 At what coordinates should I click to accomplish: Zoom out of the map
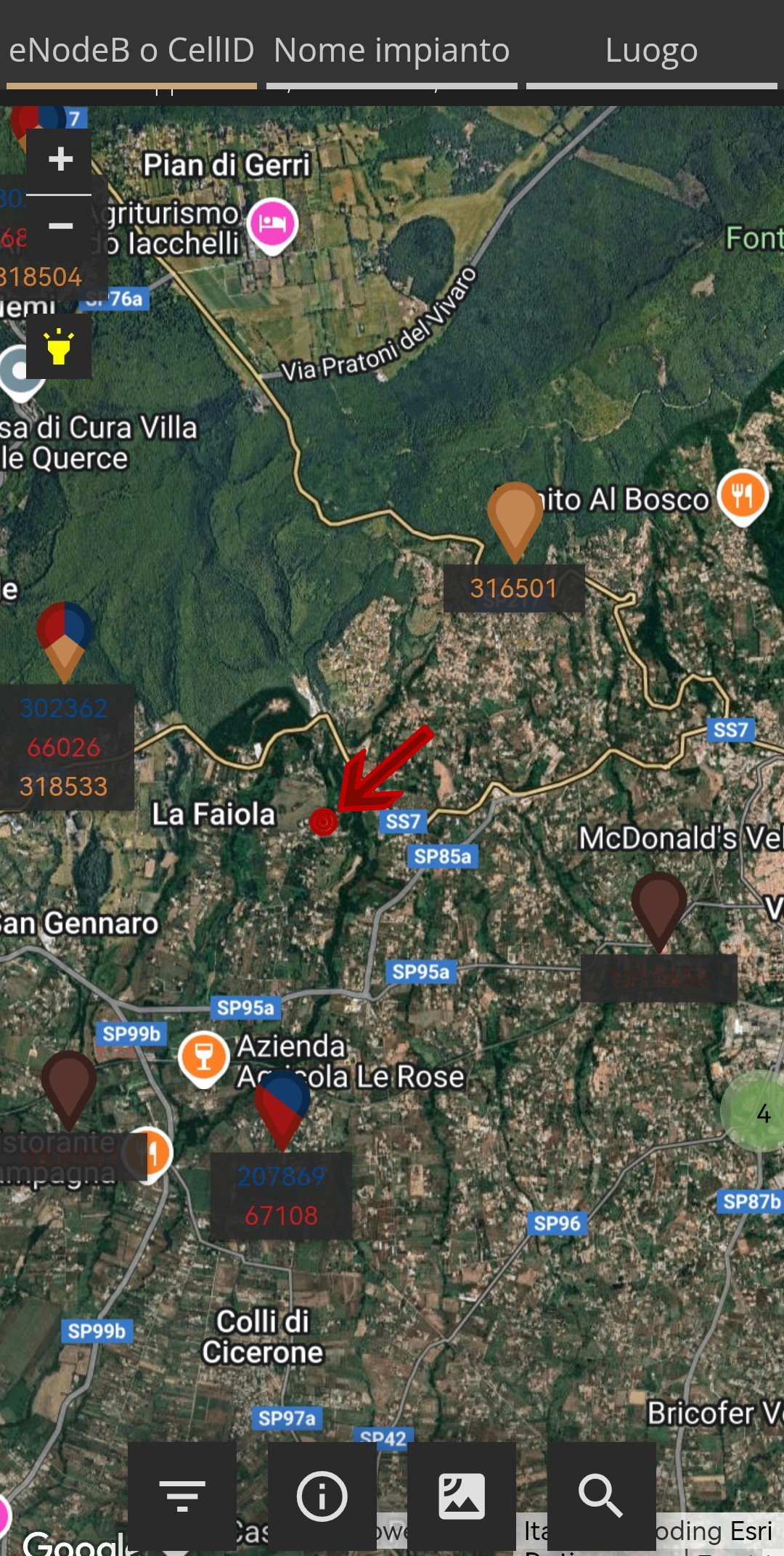click(x=60, y=227)
